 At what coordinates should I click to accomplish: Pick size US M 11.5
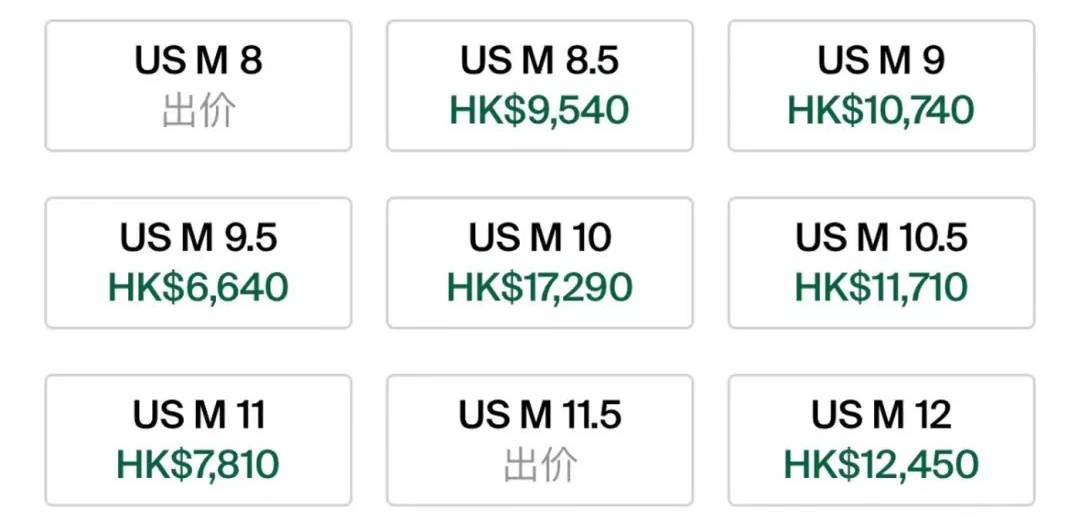coord(540,440)
